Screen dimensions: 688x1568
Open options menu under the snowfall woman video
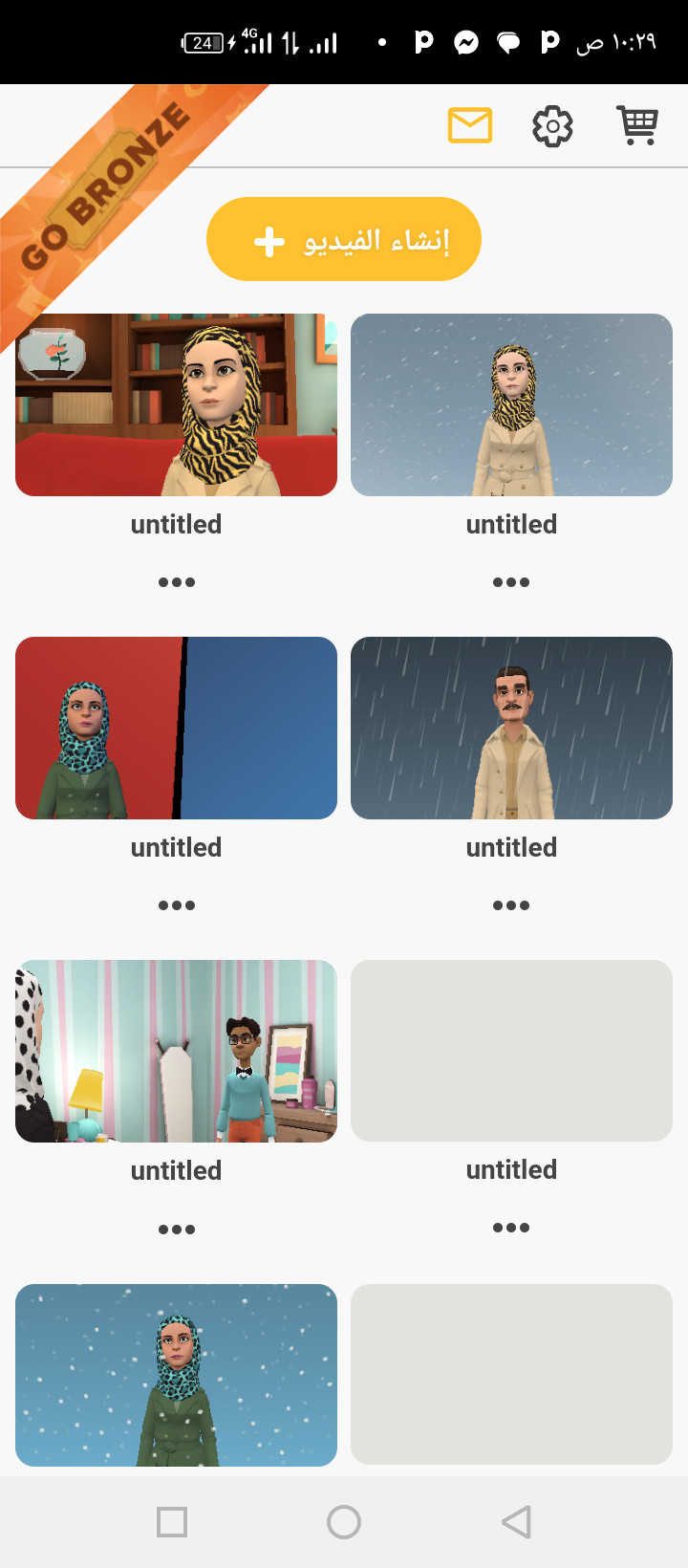pyautogui.click(x=511, y=582)
